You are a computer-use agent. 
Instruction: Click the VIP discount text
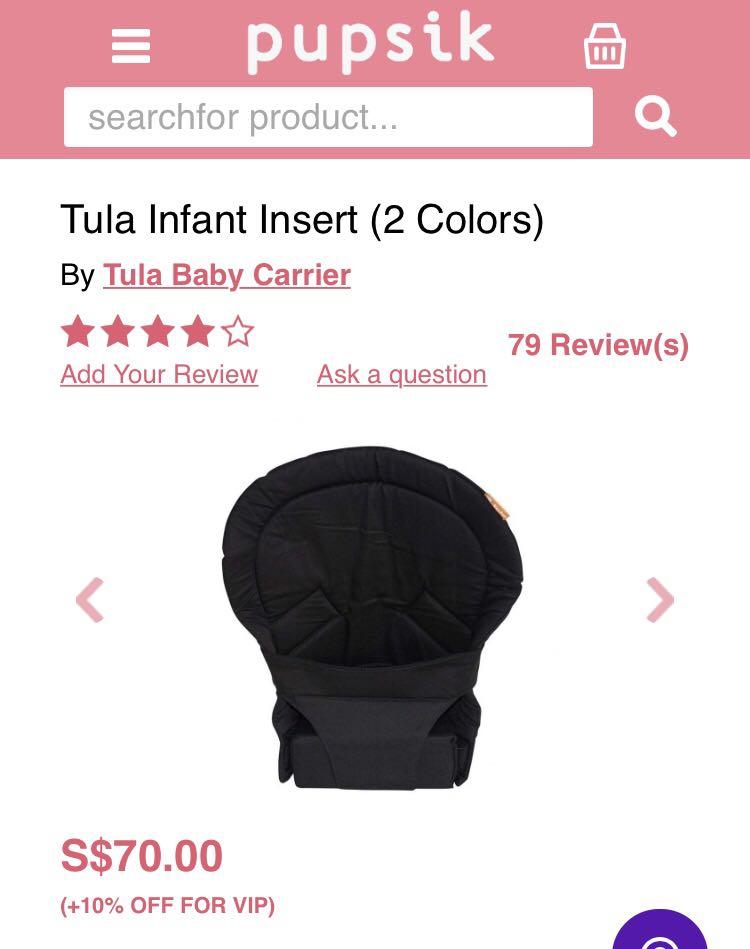coord(170,906)
